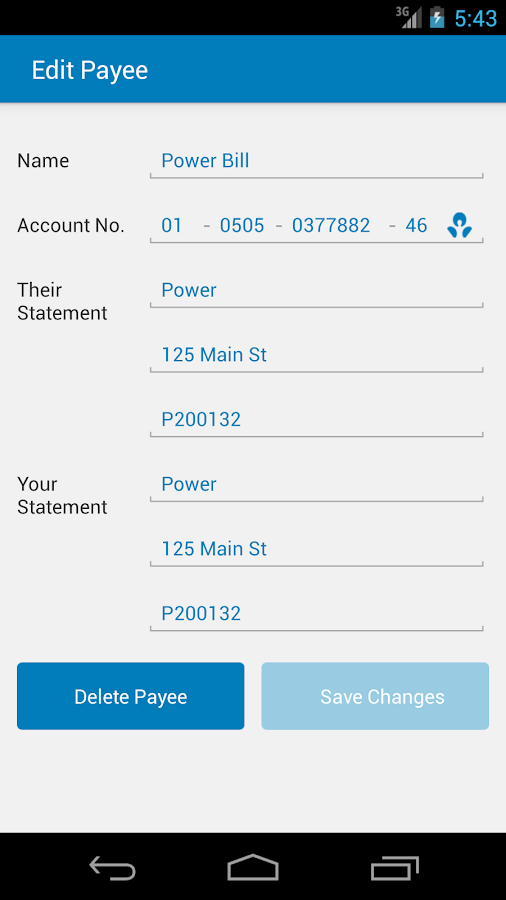Edit the 01 bank code segment
The height and width of the screenshot is (900, 506).
point(172,226)
